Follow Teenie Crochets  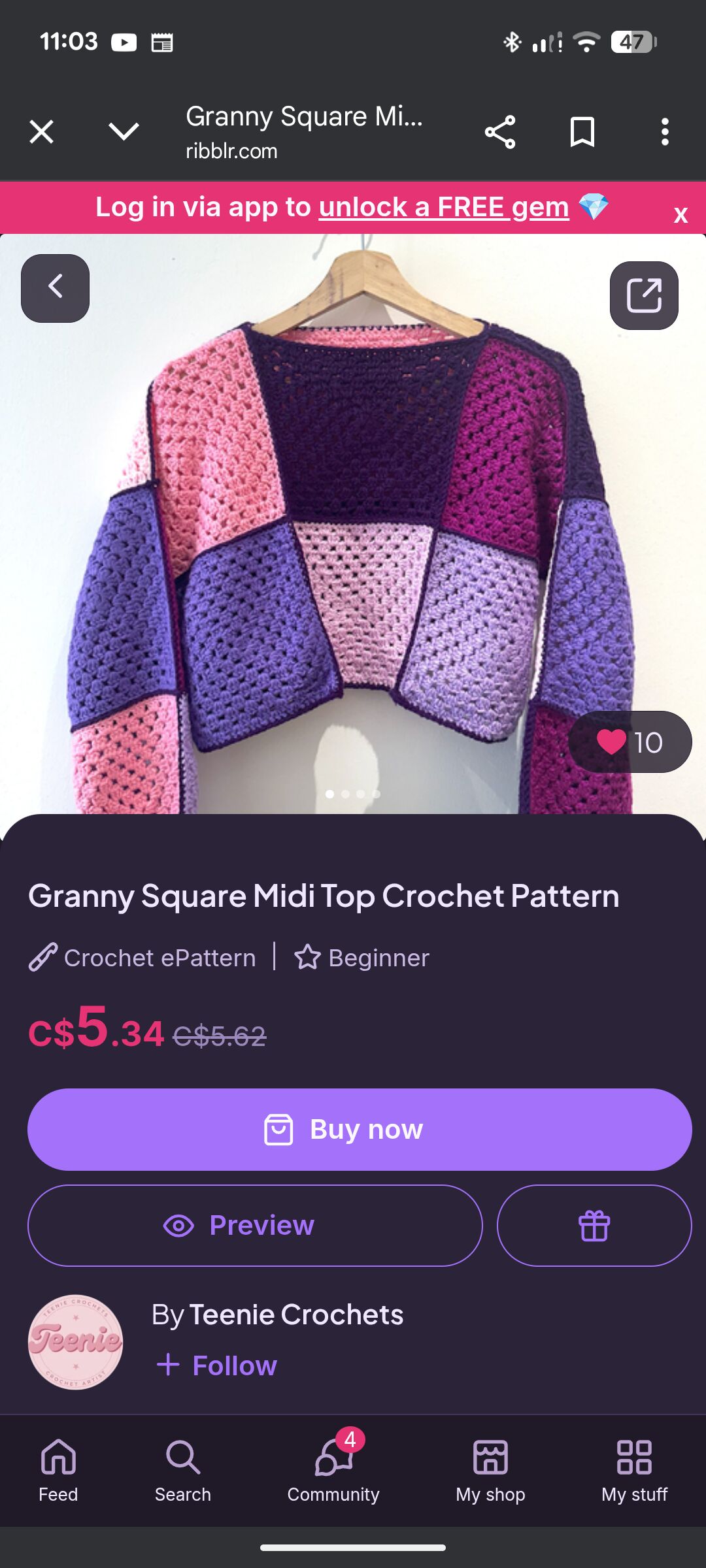click(218, 1365)
